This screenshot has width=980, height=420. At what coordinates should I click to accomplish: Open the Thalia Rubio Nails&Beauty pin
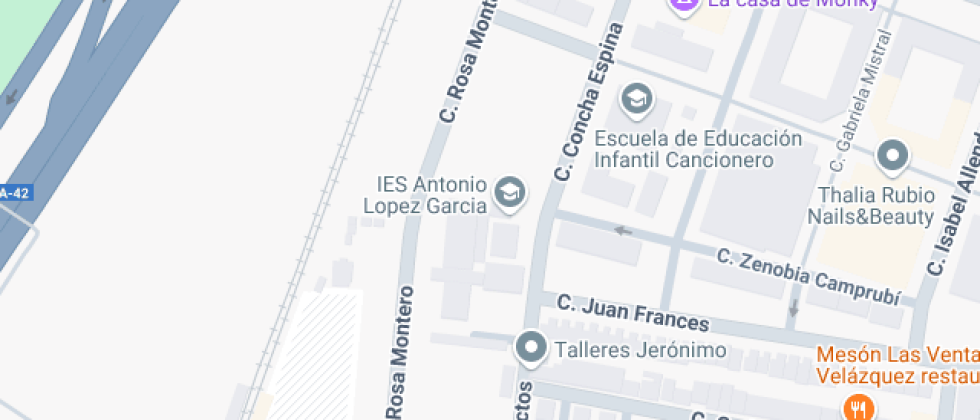(x=891, y=158)
